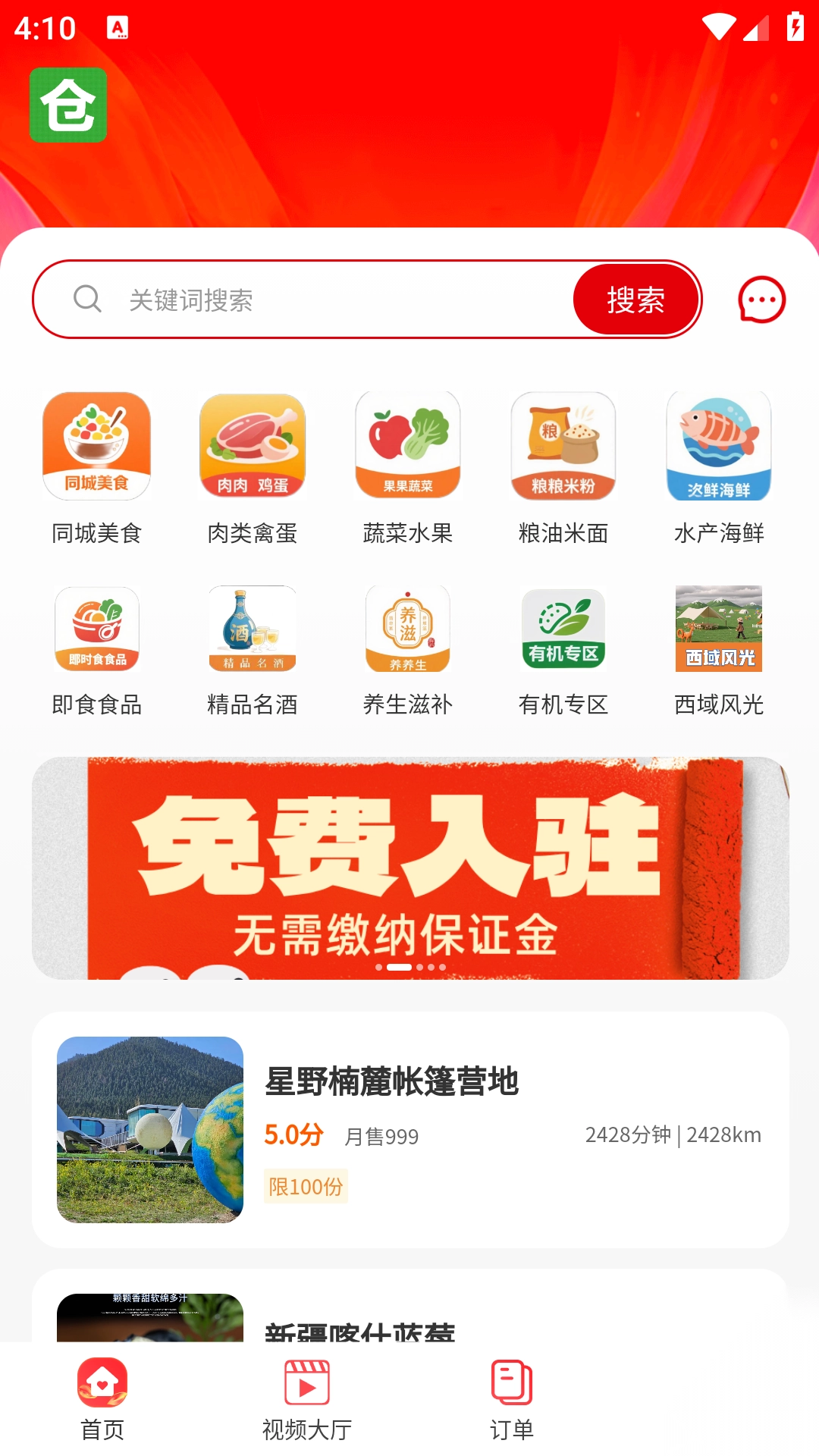Explore the 西域风光 category

[719, 648]
